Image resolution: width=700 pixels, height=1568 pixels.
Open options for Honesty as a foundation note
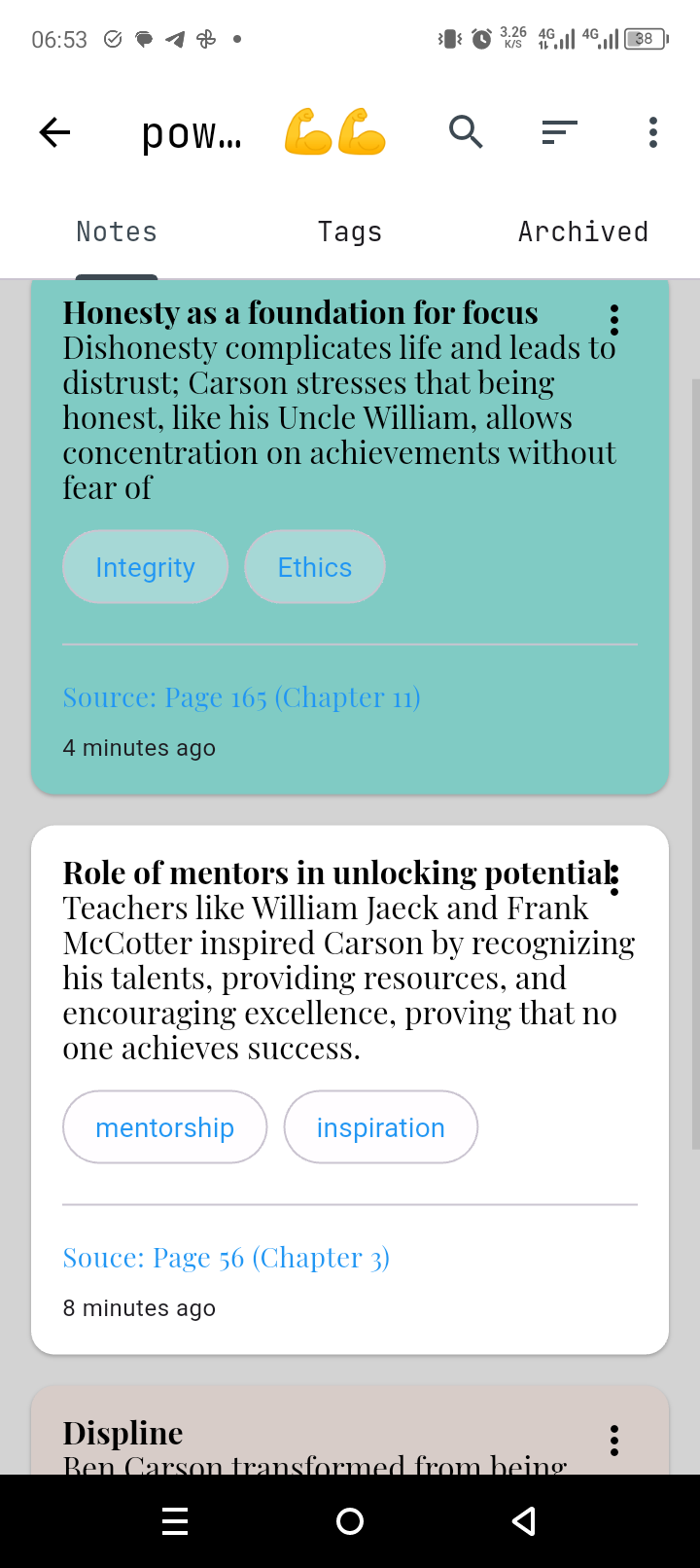[613, 320]
